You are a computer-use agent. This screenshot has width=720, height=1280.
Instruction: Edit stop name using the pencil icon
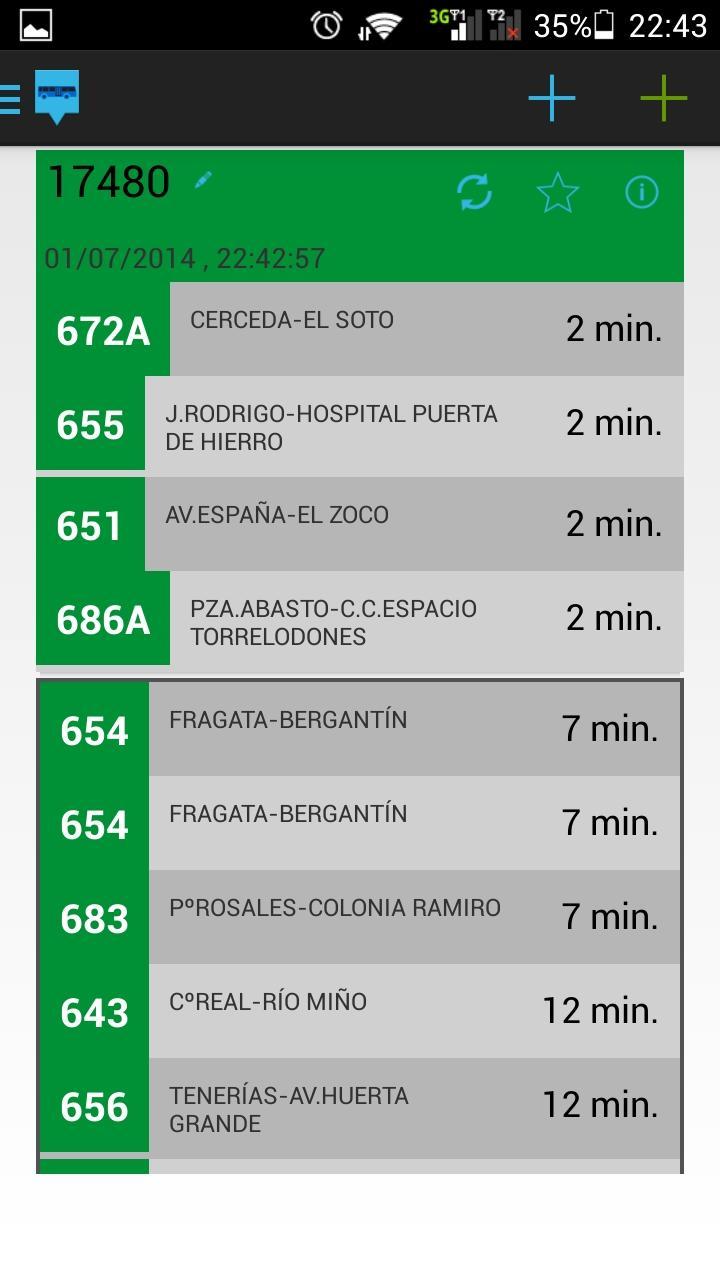[x=203, y=181]
